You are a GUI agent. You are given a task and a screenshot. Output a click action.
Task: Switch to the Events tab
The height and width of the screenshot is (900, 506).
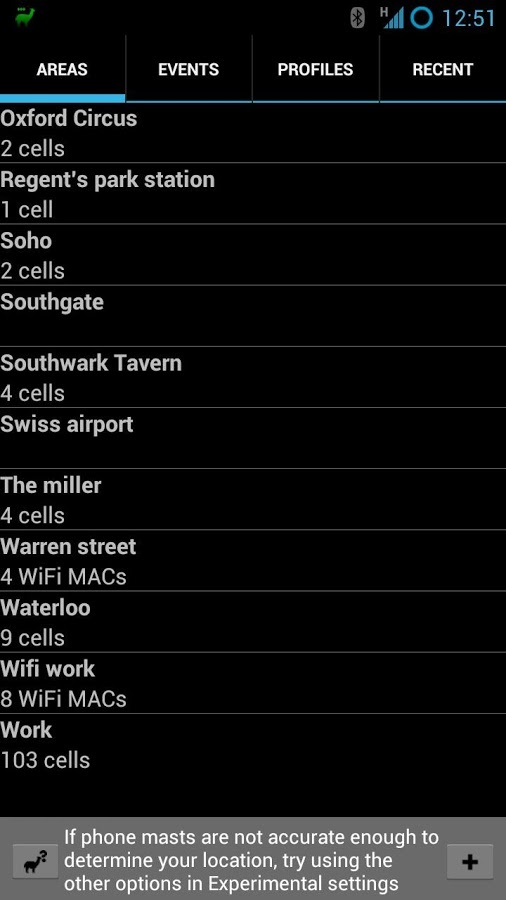coord(189,69)
